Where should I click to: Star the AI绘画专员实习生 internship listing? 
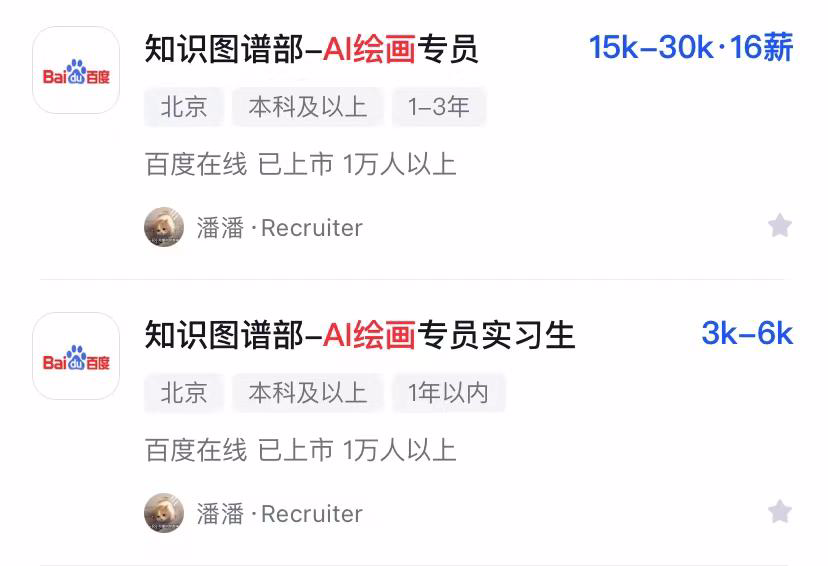tap(779, 512)
